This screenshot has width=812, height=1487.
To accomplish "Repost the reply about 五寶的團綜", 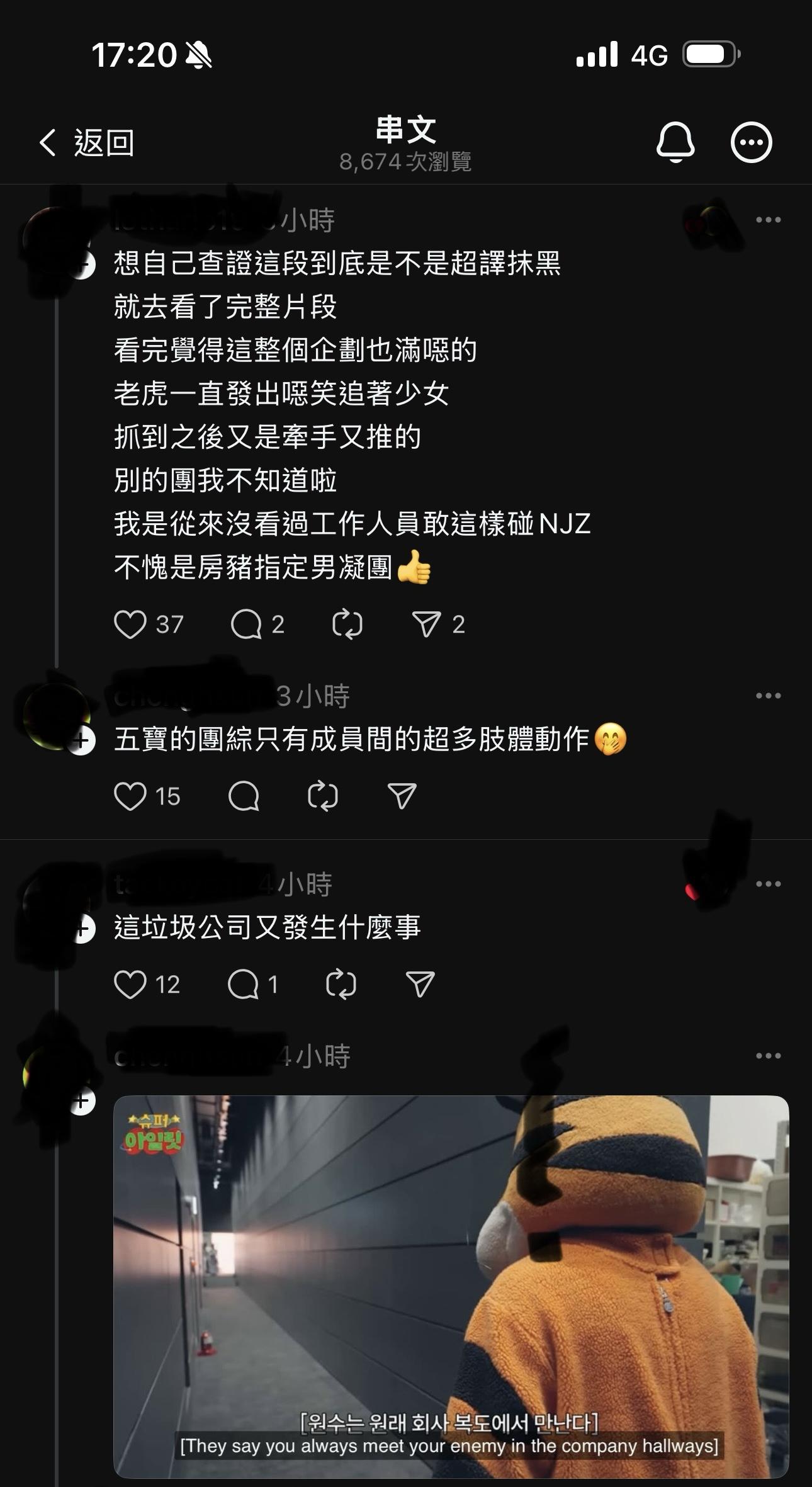I will pyautogui.click(x=323, y=796).
